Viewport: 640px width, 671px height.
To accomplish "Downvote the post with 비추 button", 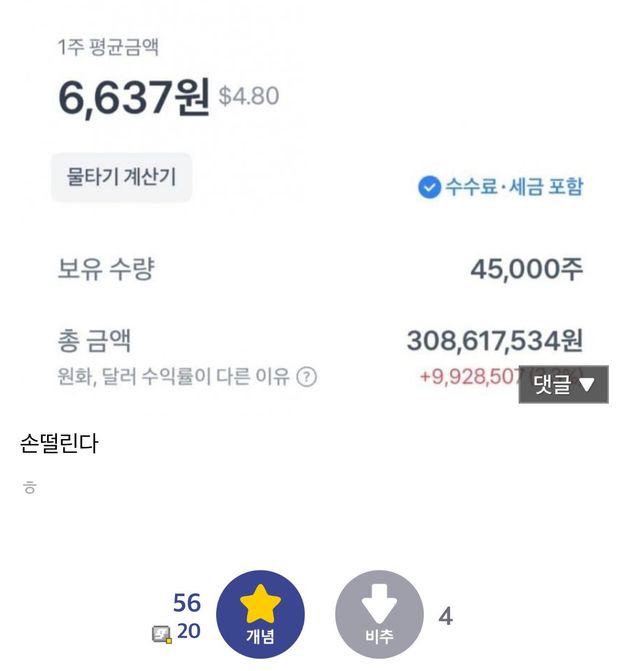I will pyautogui.click(x=379, y=613).
